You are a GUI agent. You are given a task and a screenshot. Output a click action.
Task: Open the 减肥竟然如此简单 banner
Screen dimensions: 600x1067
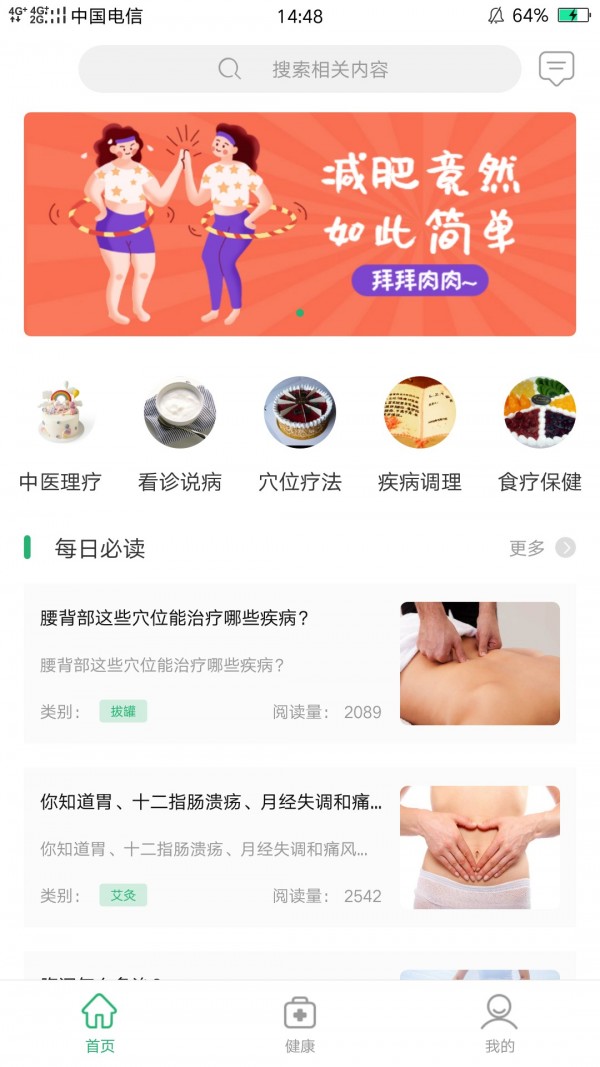(300, 224)
